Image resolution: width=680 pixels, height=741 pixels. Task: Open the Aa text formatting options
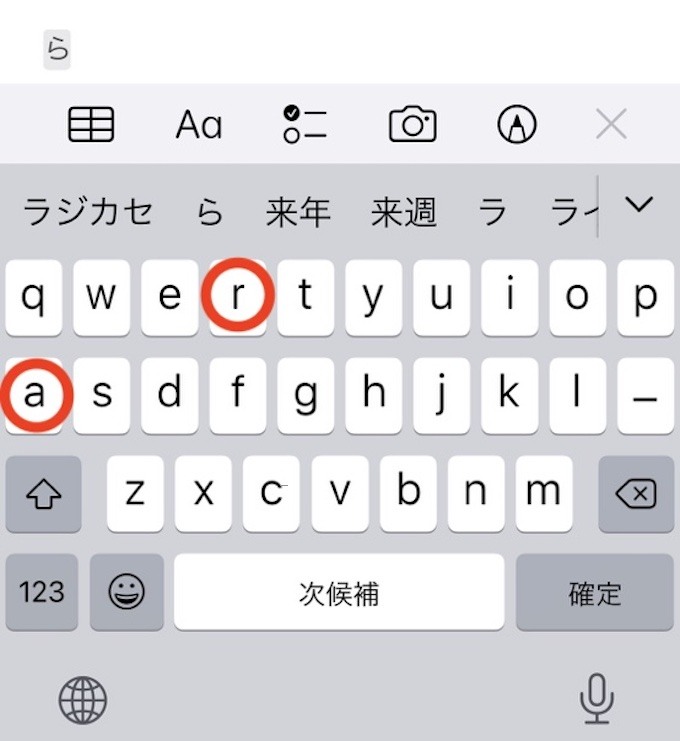click(198, 125)
